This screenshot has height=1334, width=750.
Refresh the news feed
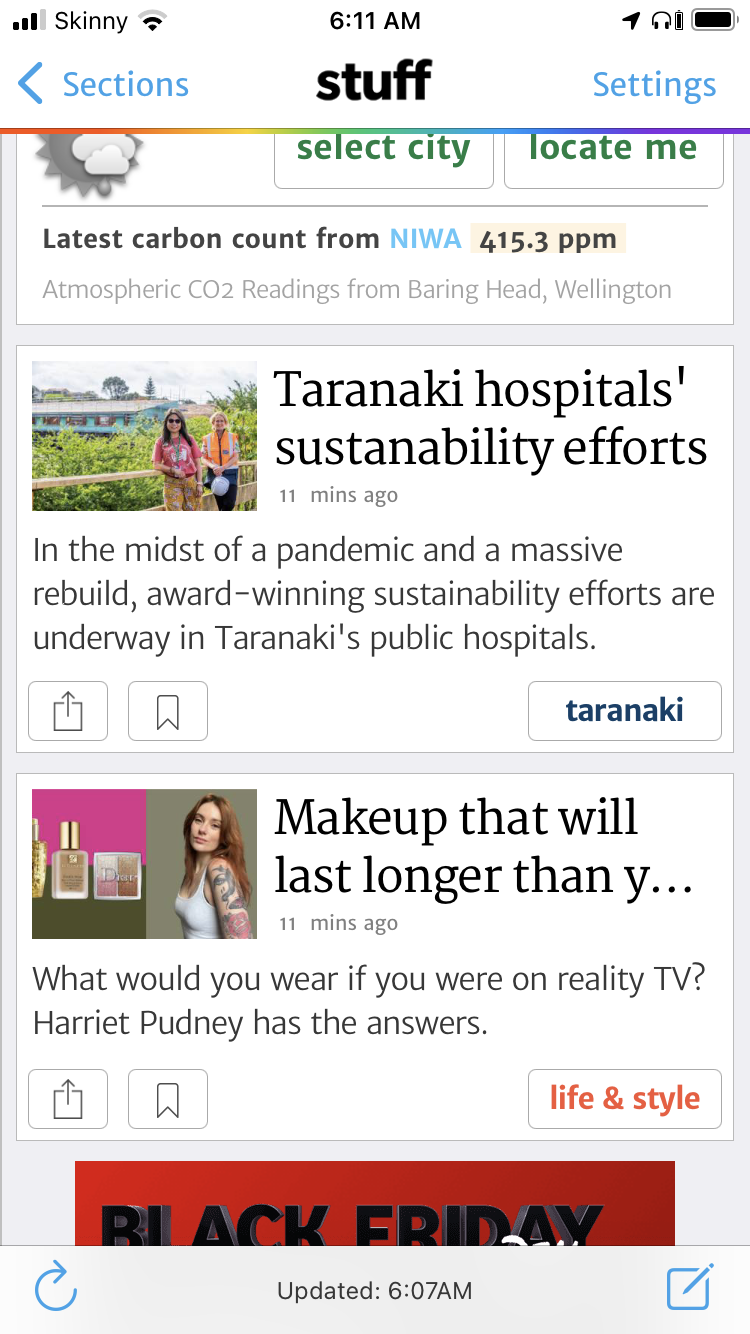click(56, 1289)
